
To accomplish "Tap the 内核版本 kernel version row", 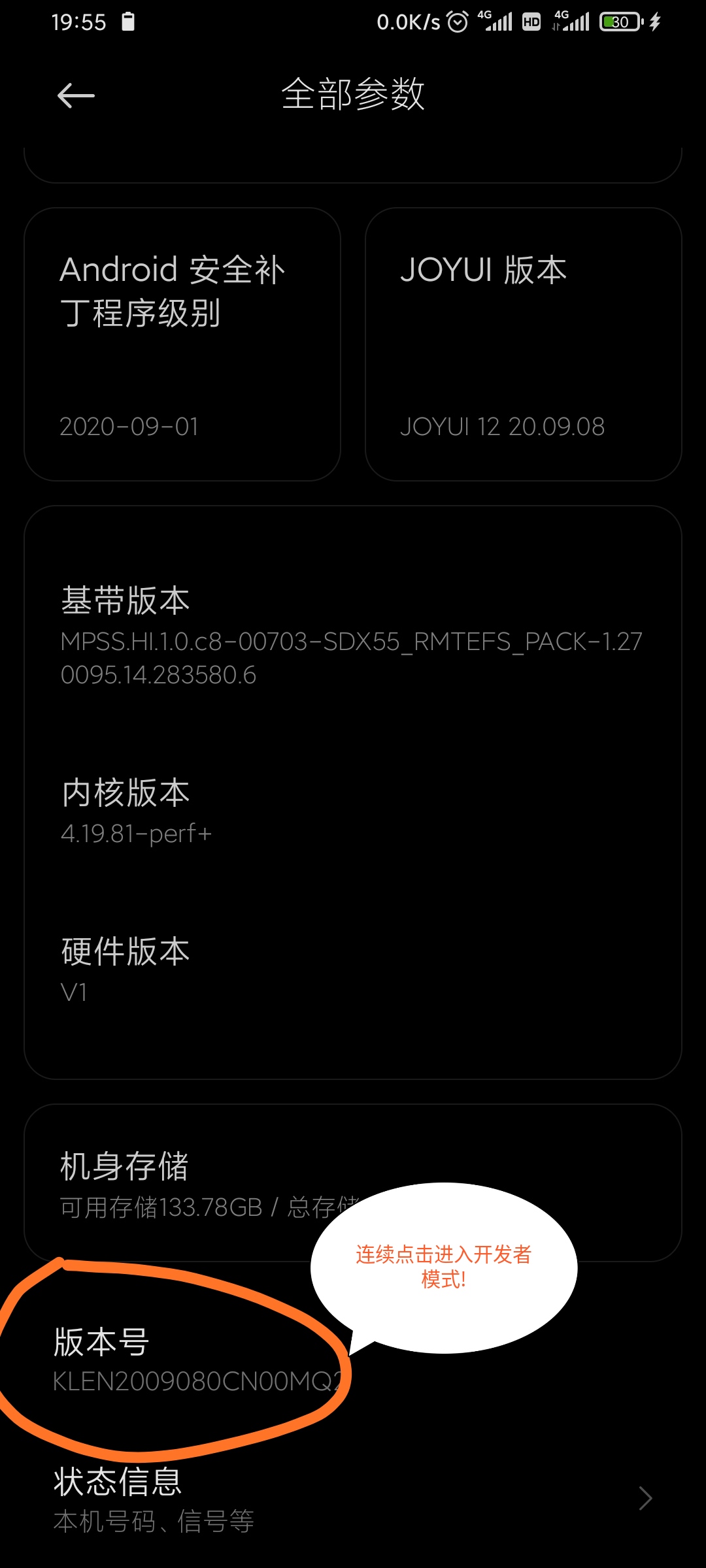I will tap(353, 811).
